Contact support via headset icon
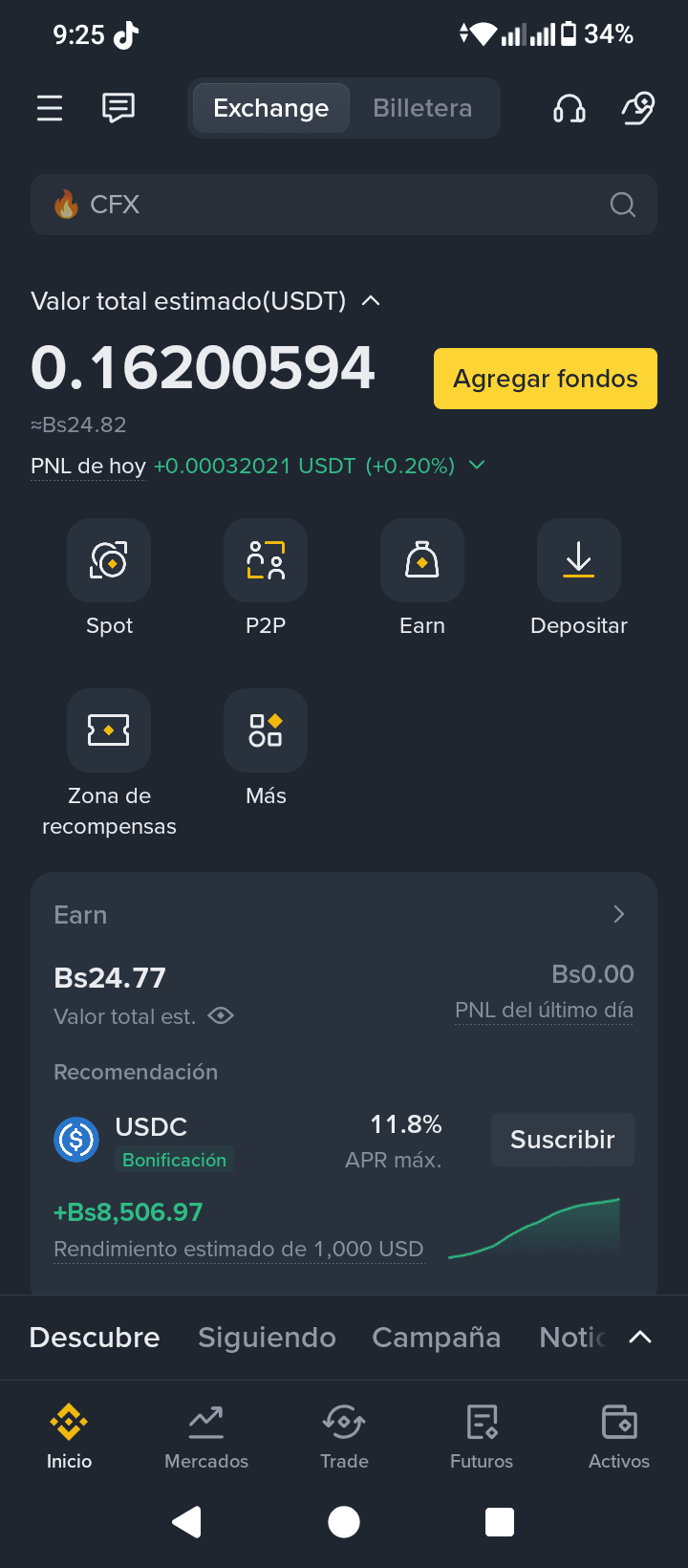688x1568 pixels. [570, 108]
